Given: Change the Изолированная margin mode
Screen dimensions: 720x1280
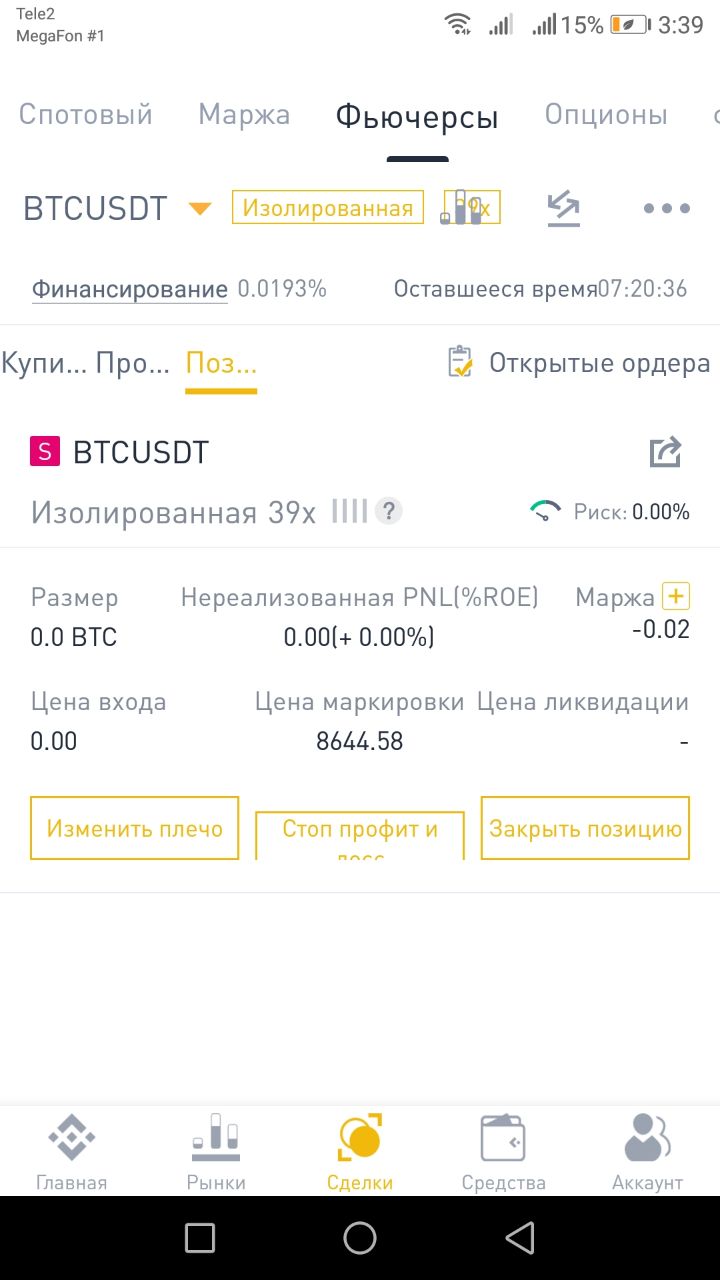Looking at the screenshot, I should tap(328, 208).
